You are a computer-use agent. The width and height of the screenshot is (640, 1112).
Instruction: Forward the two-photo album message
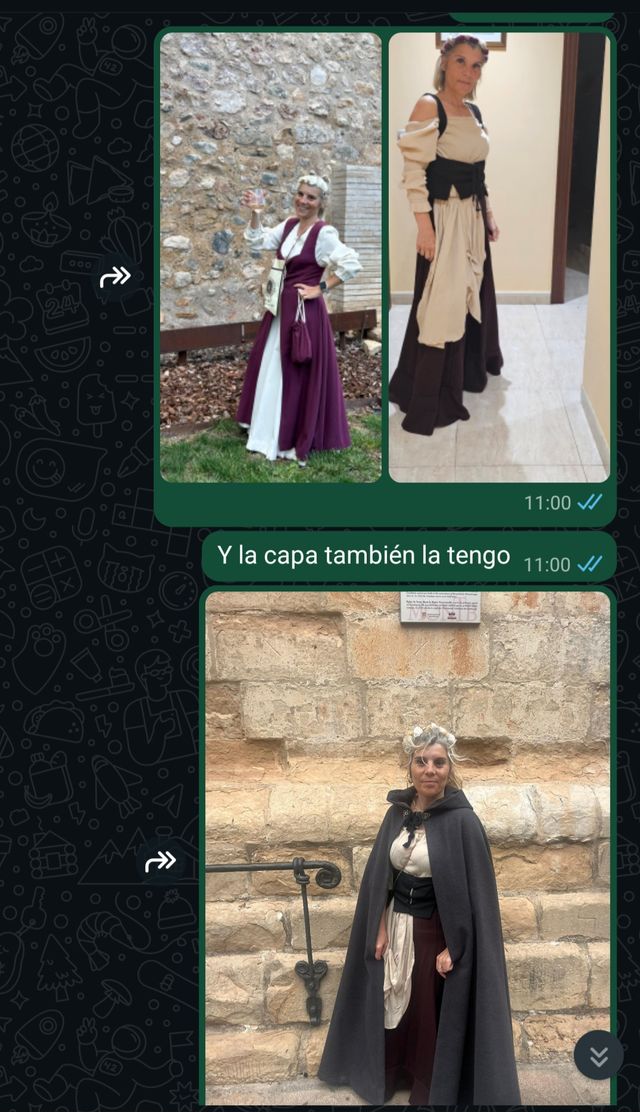115,277
